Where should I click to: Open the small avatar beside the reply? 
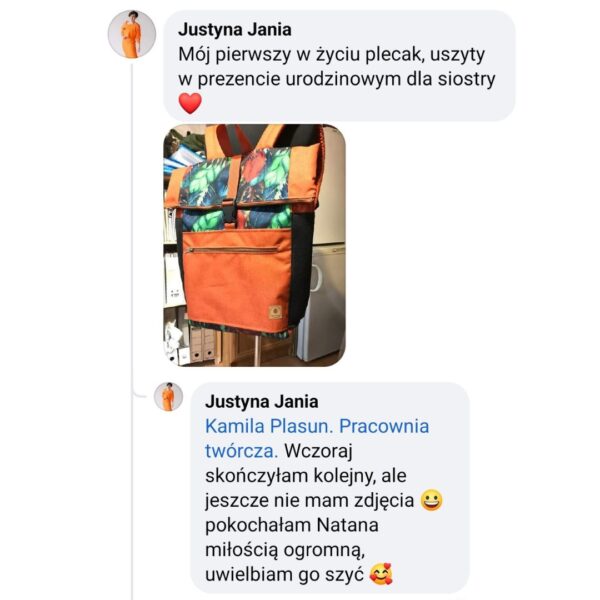tap(168, 397)
